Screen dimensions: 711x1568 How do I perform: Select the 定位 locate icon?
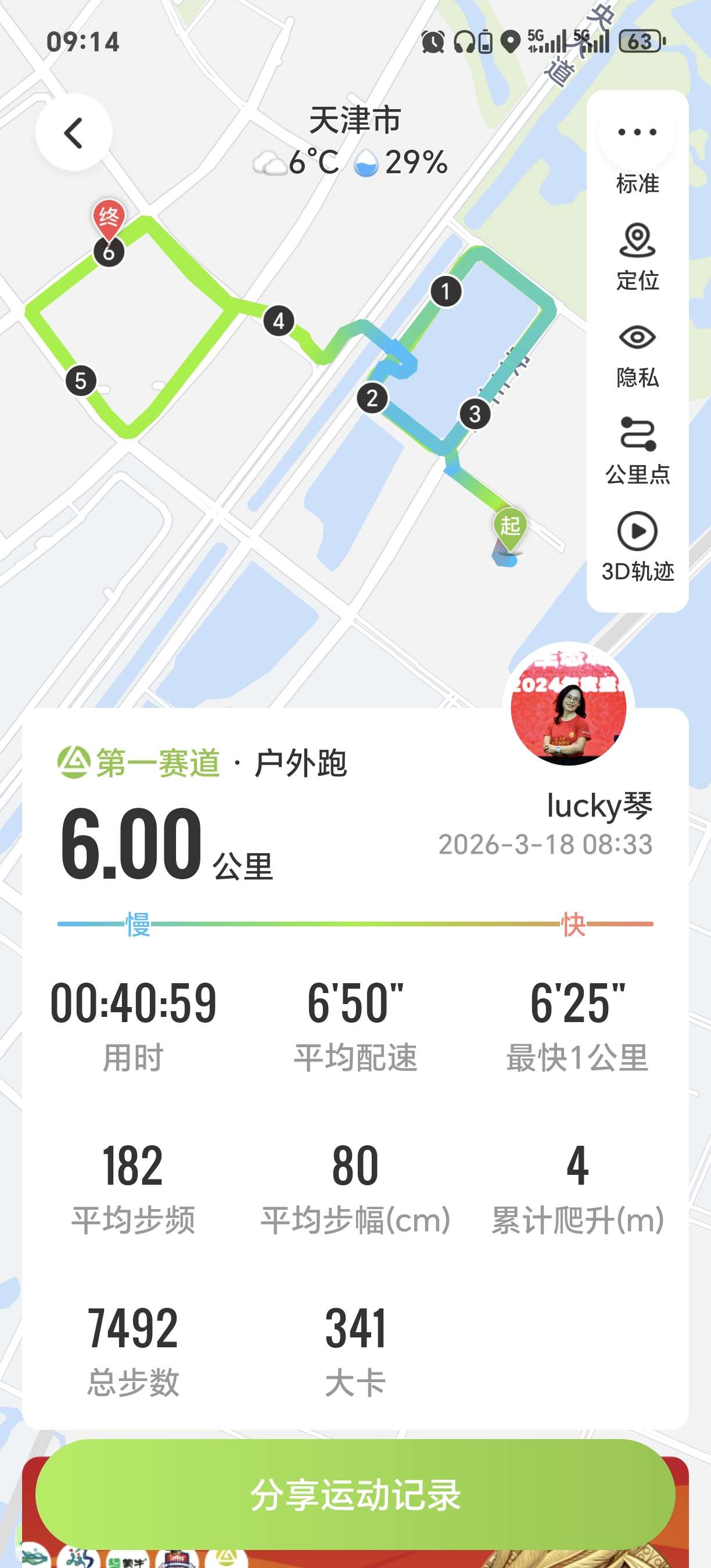(x=637, y=243)
